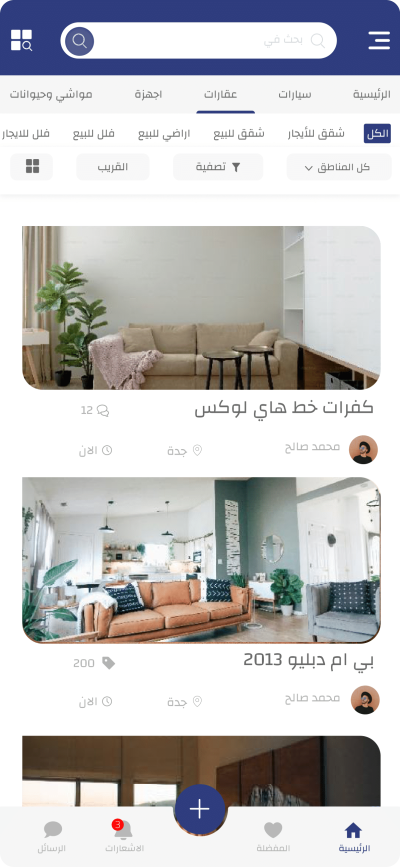400x867 pixels.
Task: Open the تصفية filter button
Action: point(218,167)
